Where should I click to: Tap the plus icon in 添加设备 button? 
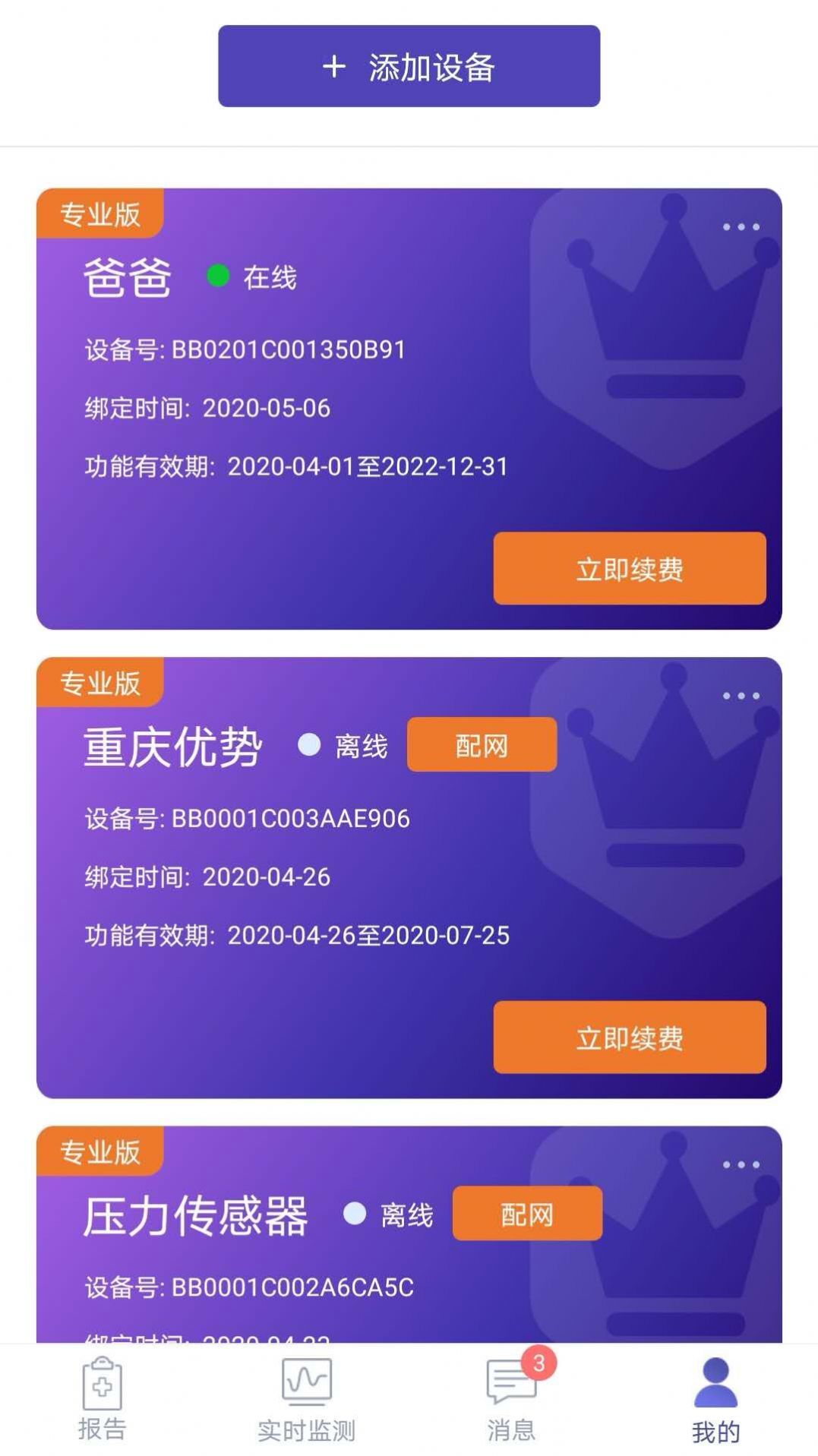[x=334, y=68]
